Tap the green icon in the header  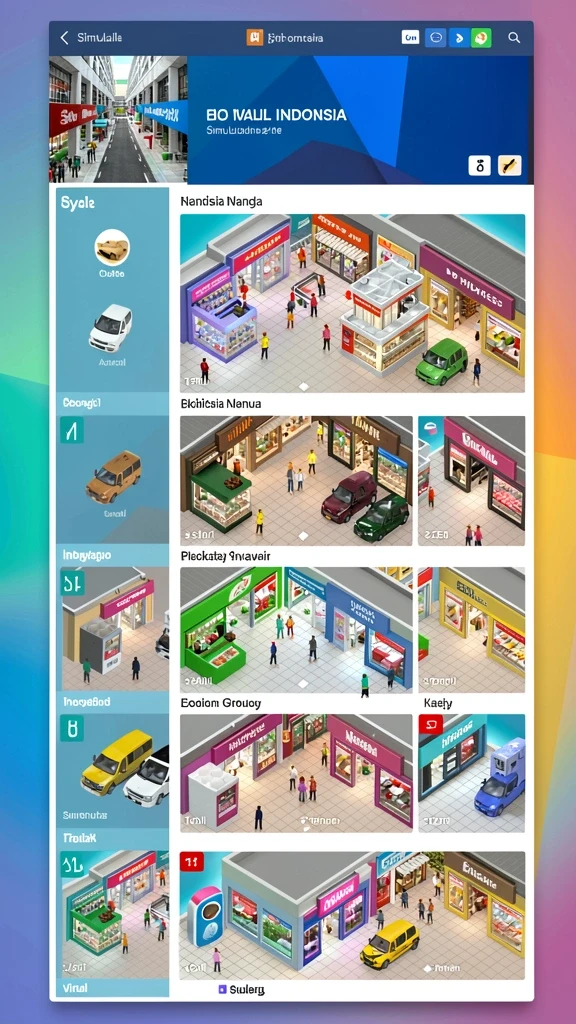tap(481, 38)
